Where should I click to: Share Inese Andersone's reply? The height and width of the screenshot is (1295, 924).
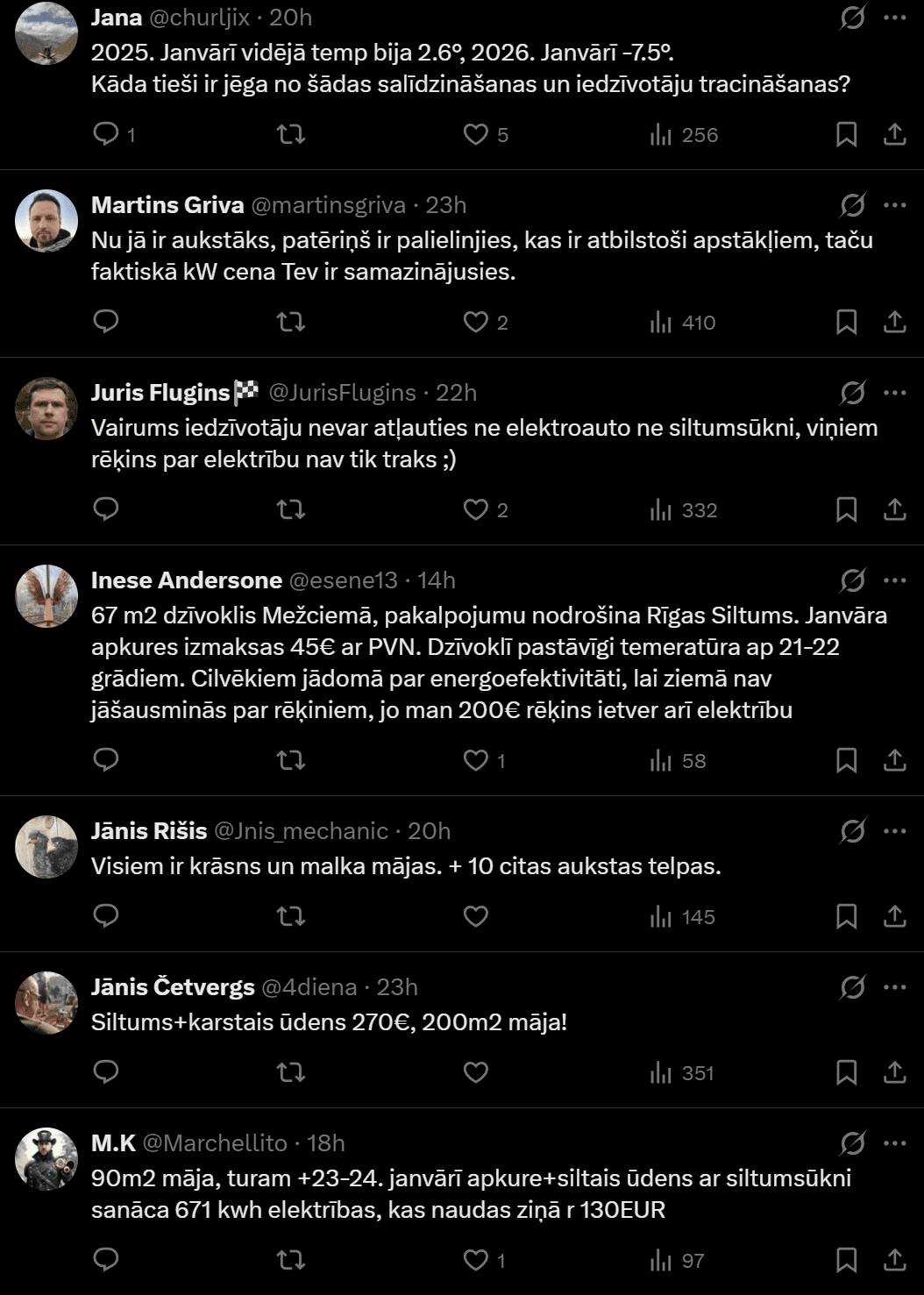click(894, 760)
